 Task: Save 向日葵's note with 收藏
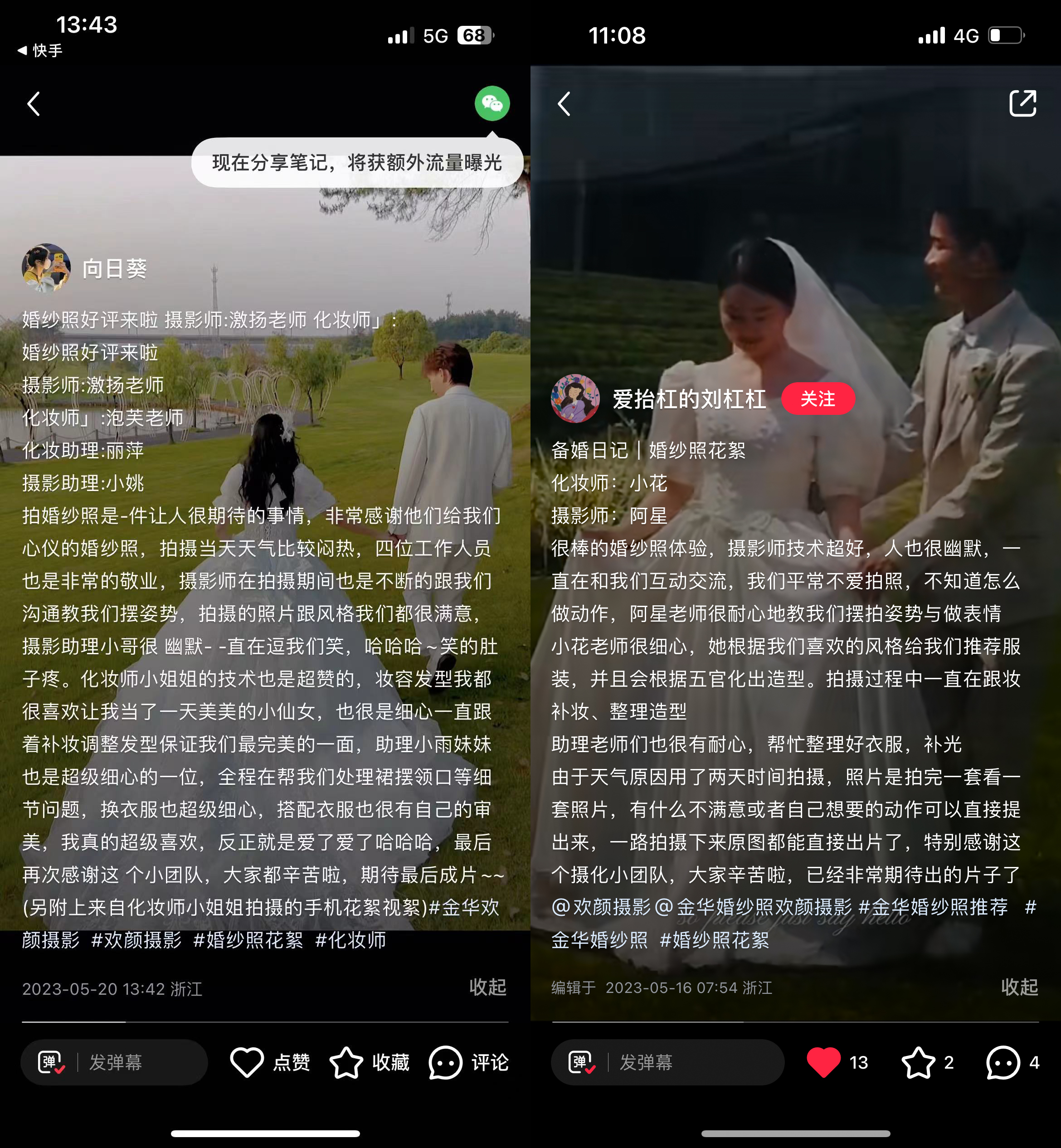pos(369,1062)
